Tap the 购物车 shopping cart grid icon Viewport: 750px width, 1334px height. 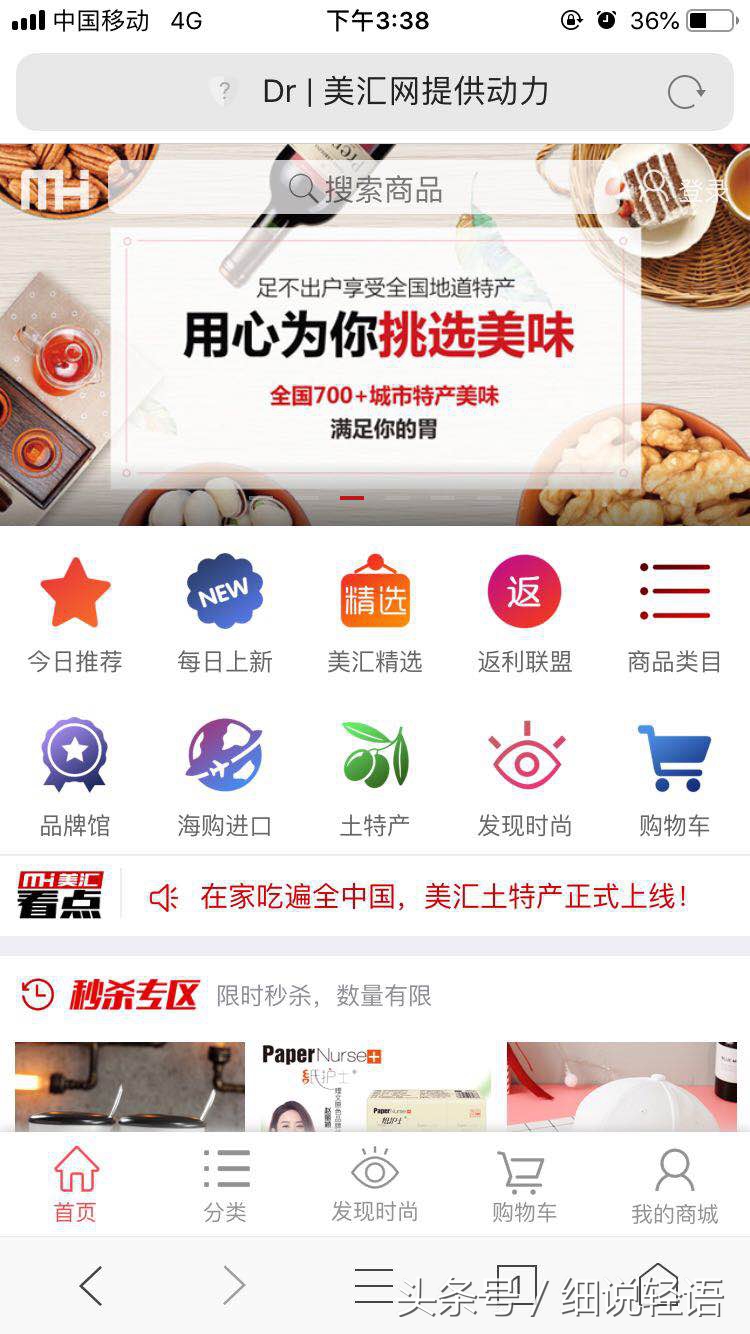click(674, 755)
